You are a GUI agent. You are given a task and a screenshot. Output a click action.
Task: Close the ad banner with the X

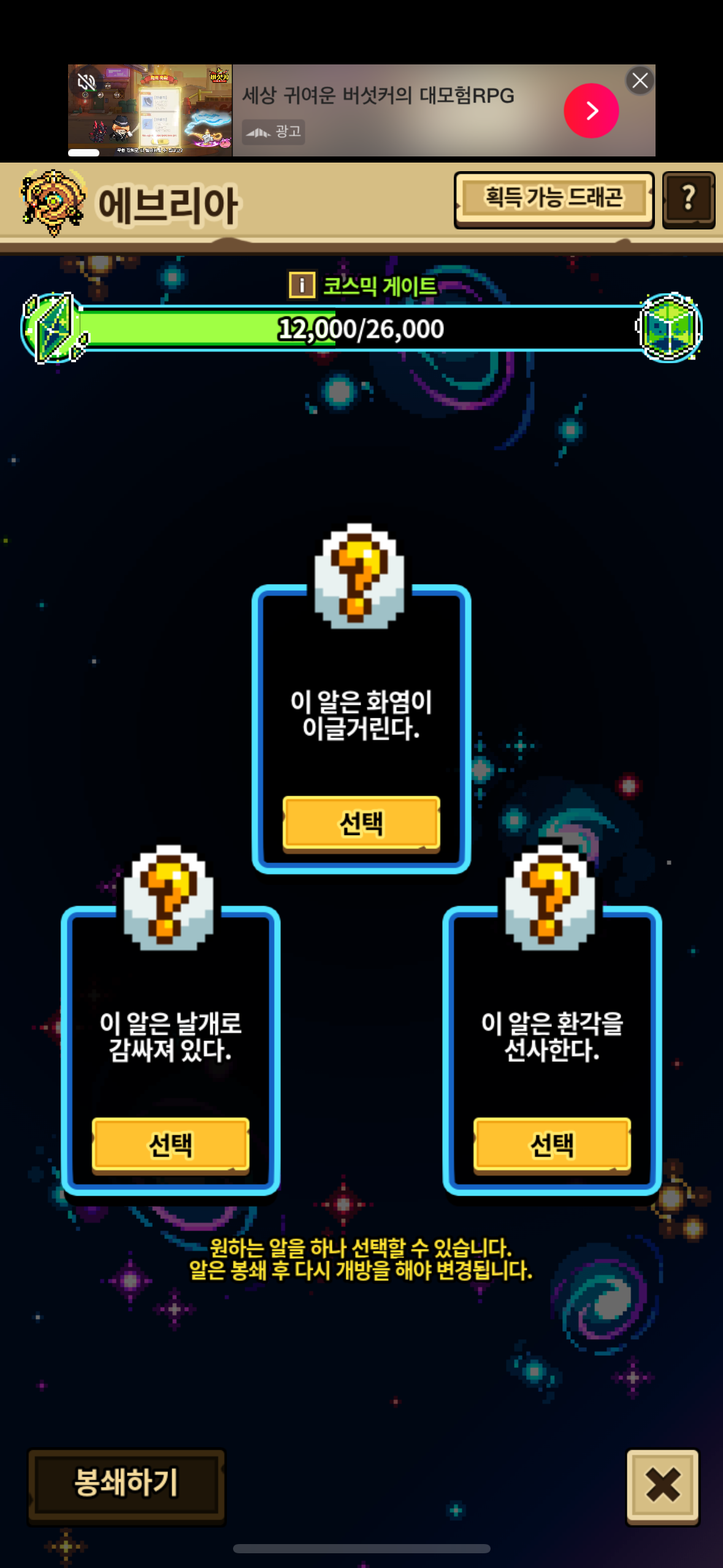(640, 80)
